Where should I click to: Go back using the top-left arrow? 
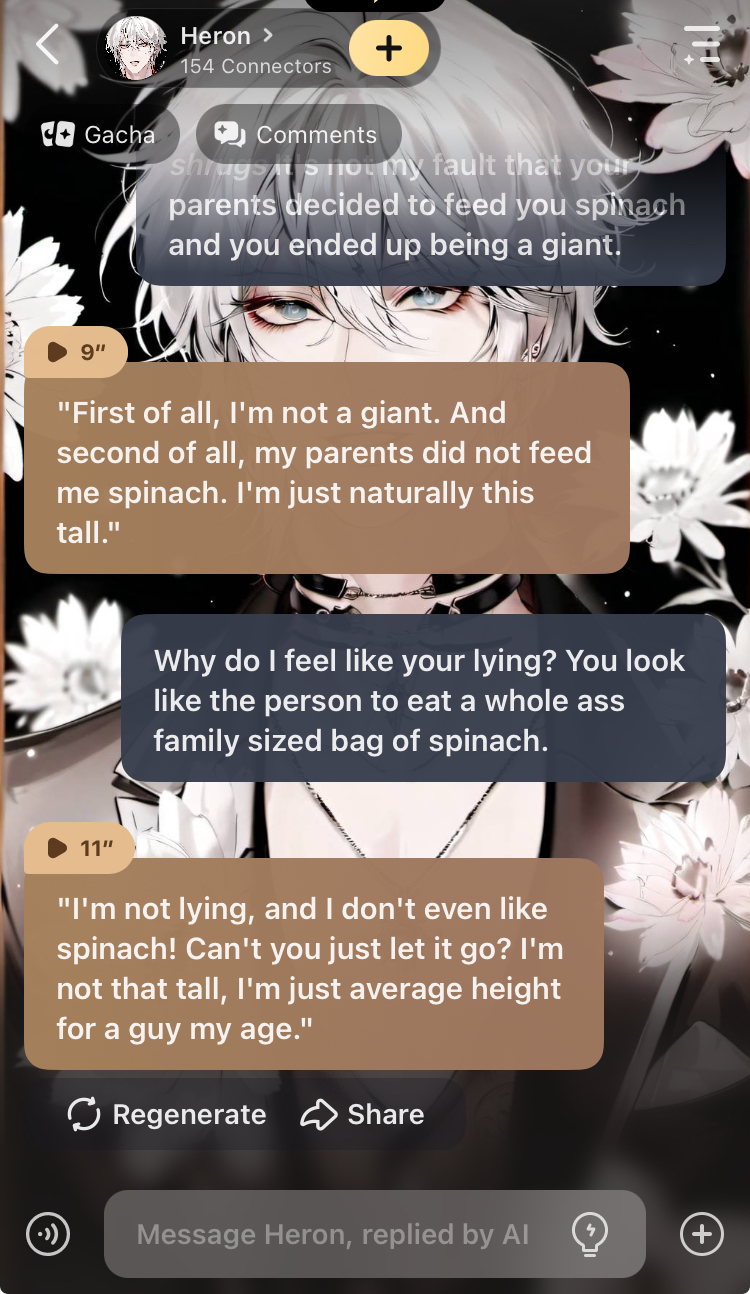[x=47, y=45]
